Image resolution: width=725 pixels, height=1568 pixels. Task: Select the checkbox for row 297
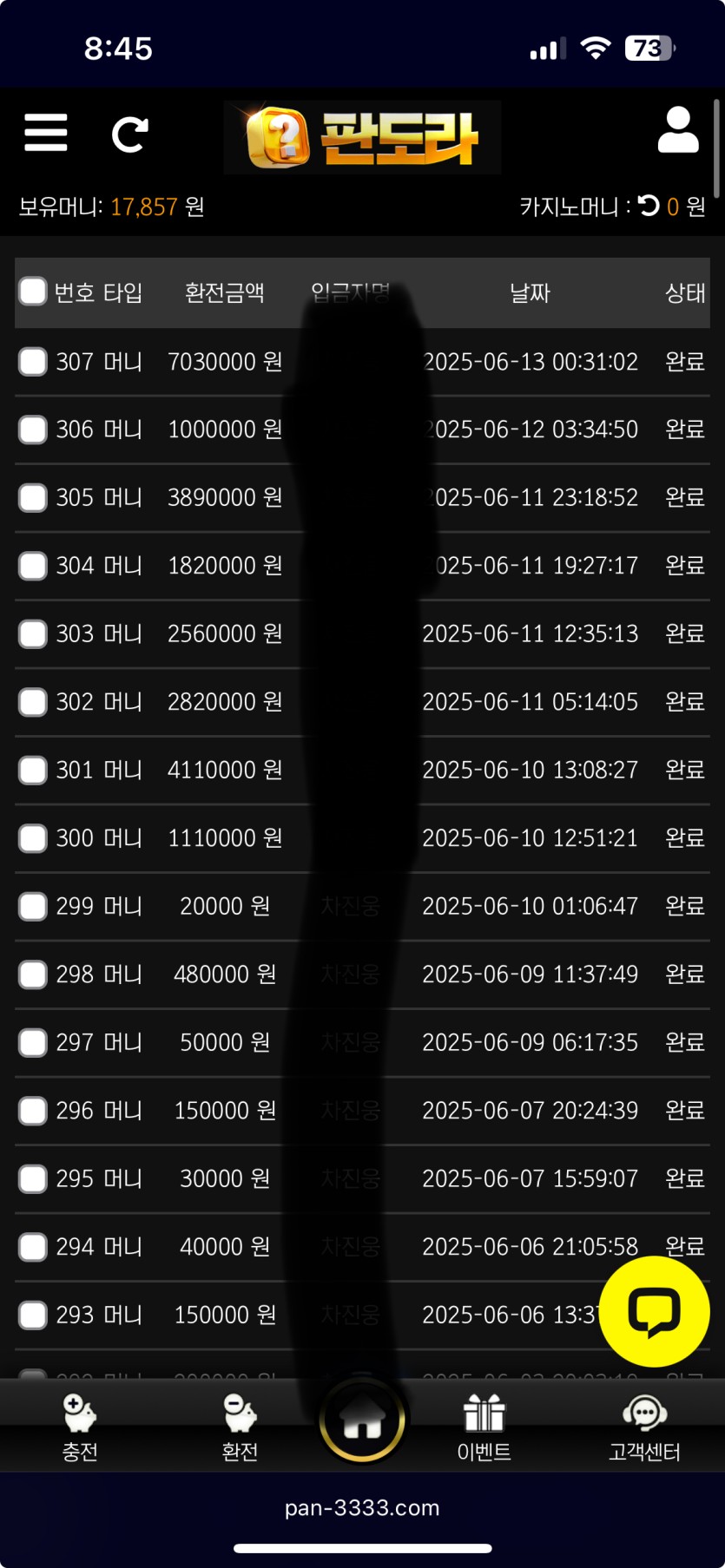[x=33, y=1042]
